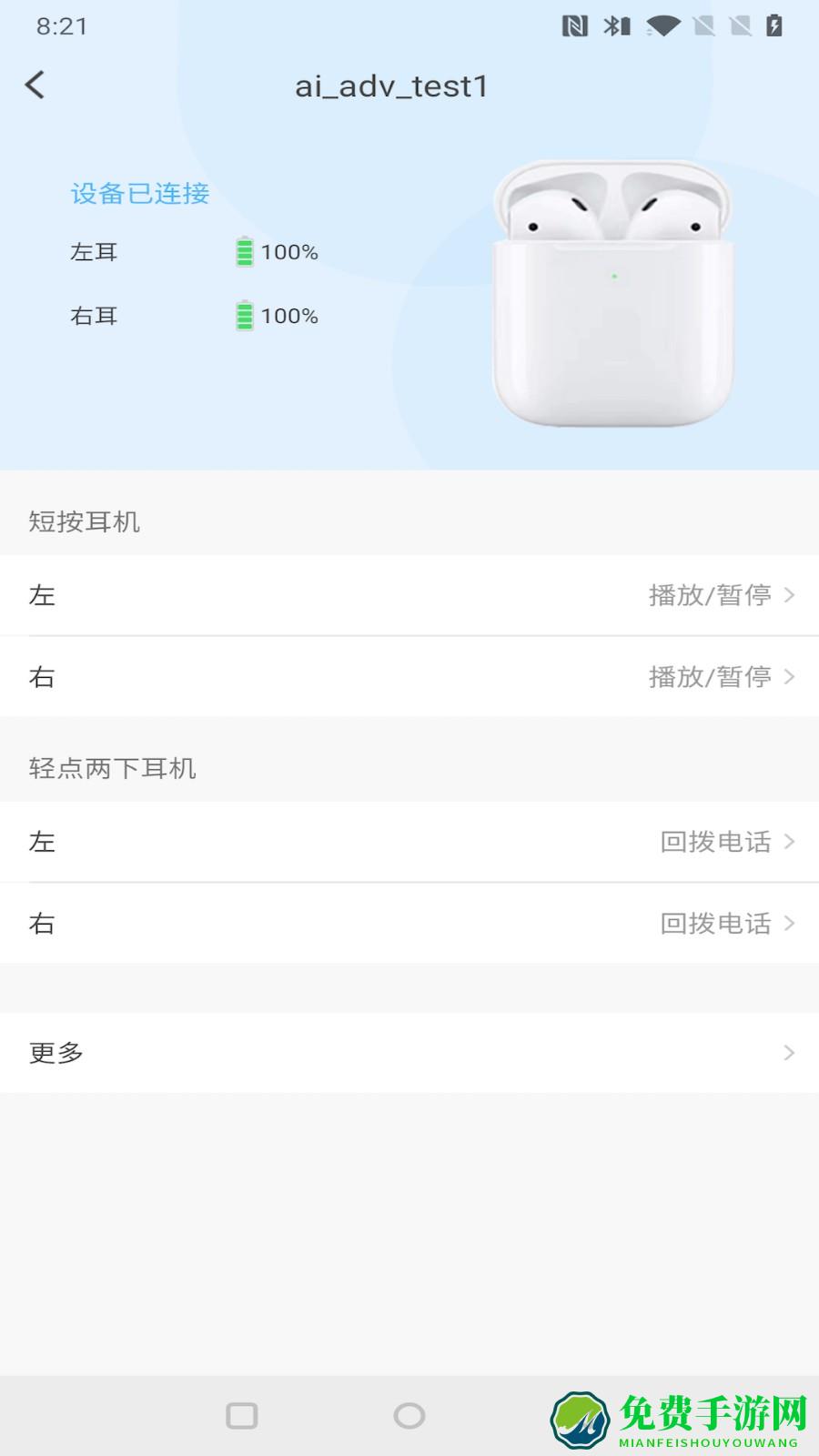Screen dimensions: 819x1456
Task: Open right earbud double-tap 回拨电话 setting
Action: coord(716,923)
